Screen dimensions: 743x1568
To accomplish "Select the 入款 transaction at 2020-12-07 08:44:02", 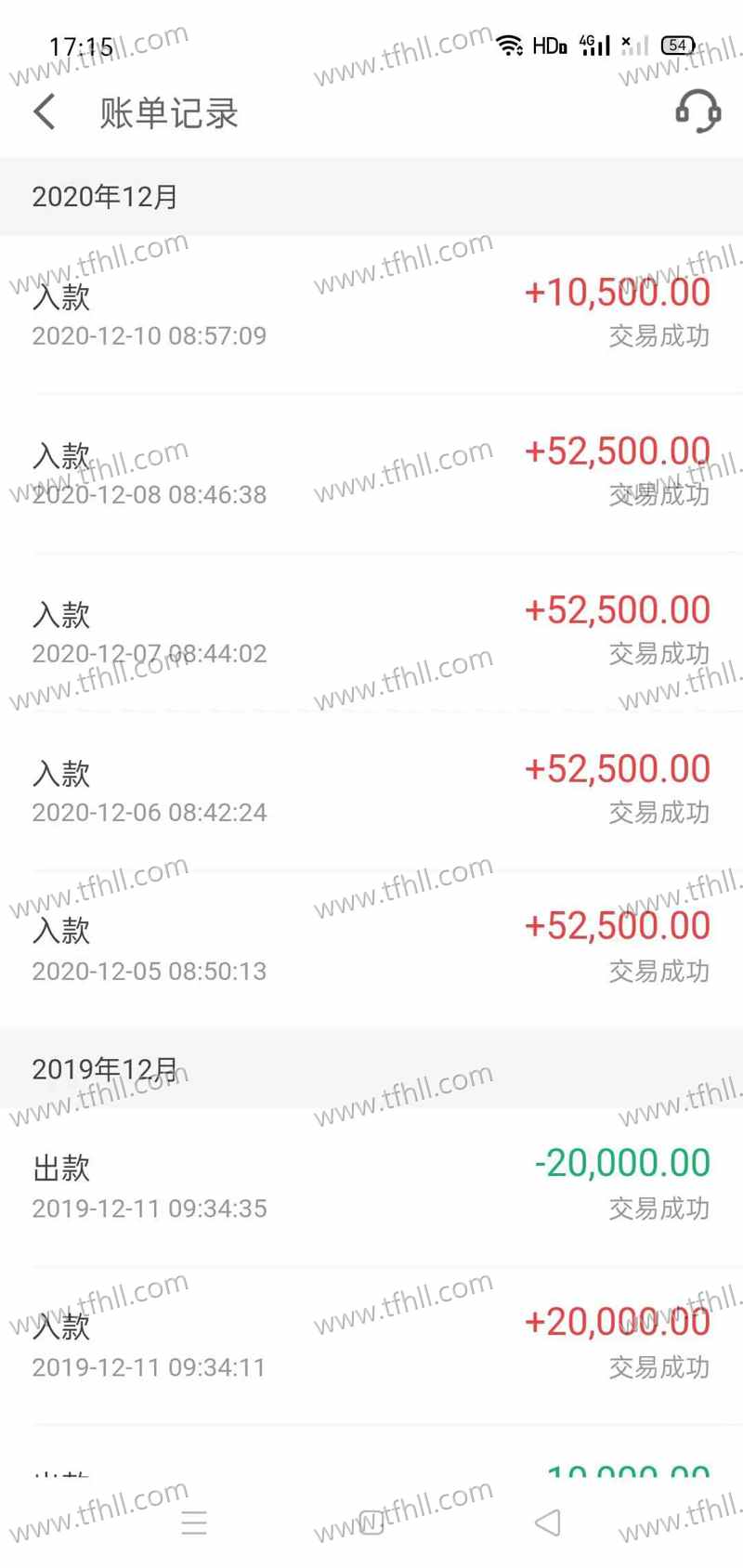I will (371, 632).
